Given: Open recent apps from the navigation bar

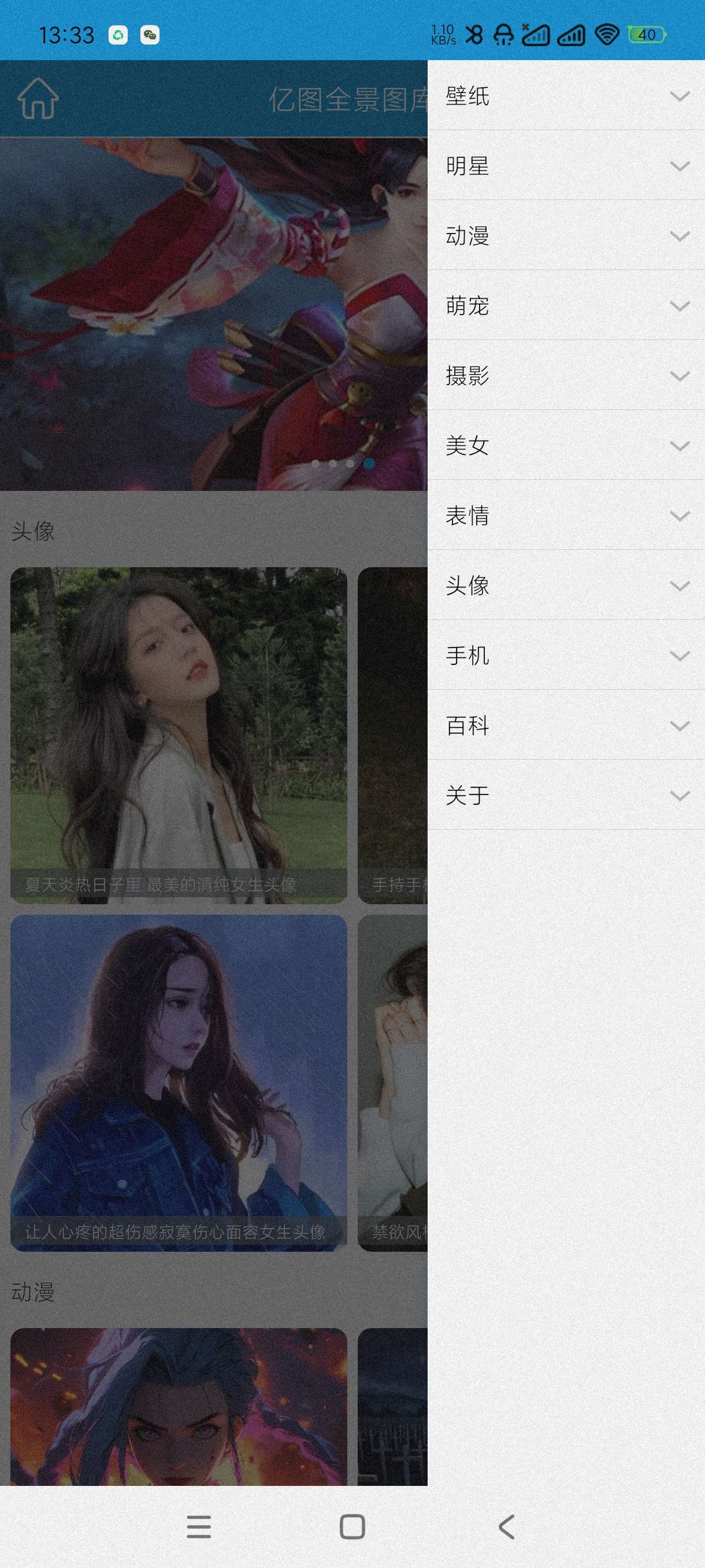Looking at the screenshot, I should (199, 1526).
